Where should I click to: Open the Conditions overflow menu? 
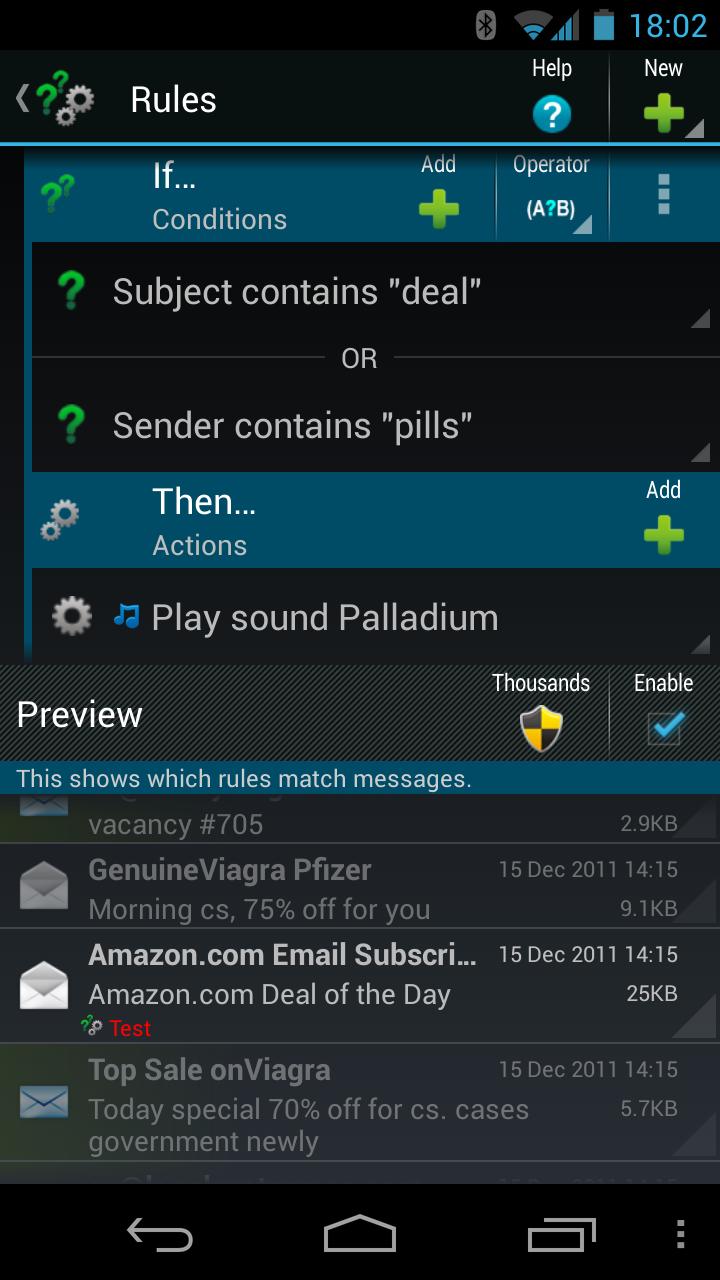click(x=663, y=193)
